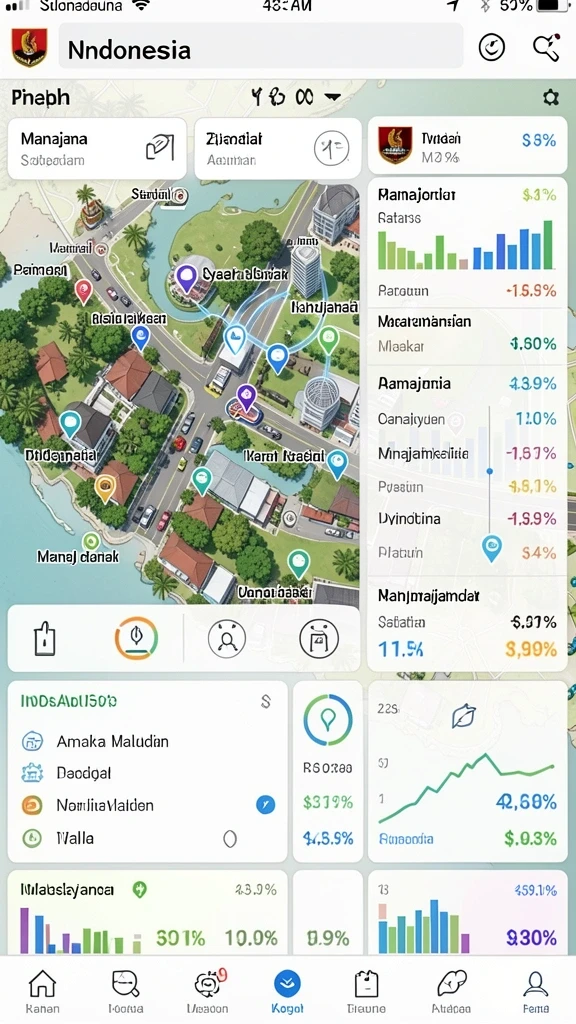The width and height of the screenshot is (576, 1024).
Task: Open the settings gear icon
Action: click(551, 98)
